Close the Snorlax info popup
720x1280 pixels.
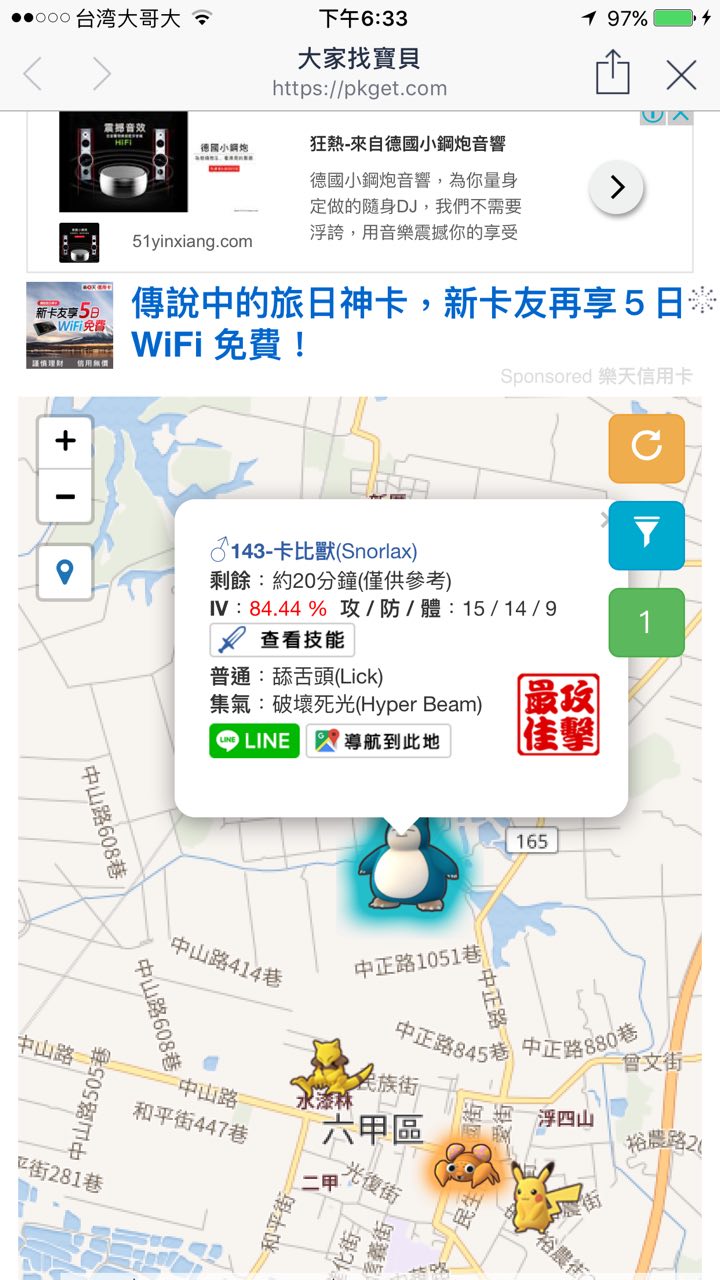click(x=603, y=520)
